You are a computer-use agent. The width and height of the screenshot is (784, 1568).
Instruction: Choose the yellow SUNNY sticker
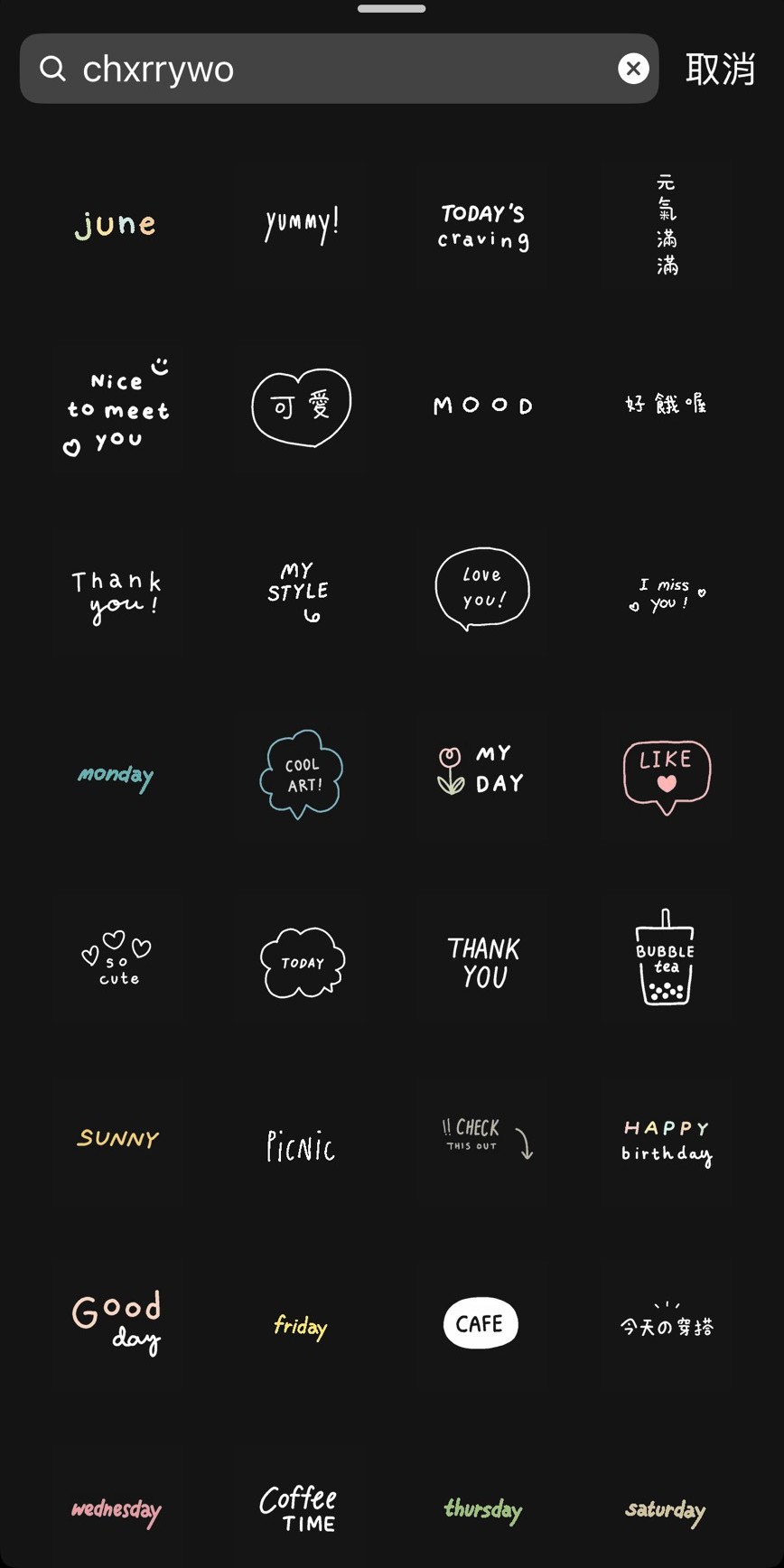point(117,1139)
